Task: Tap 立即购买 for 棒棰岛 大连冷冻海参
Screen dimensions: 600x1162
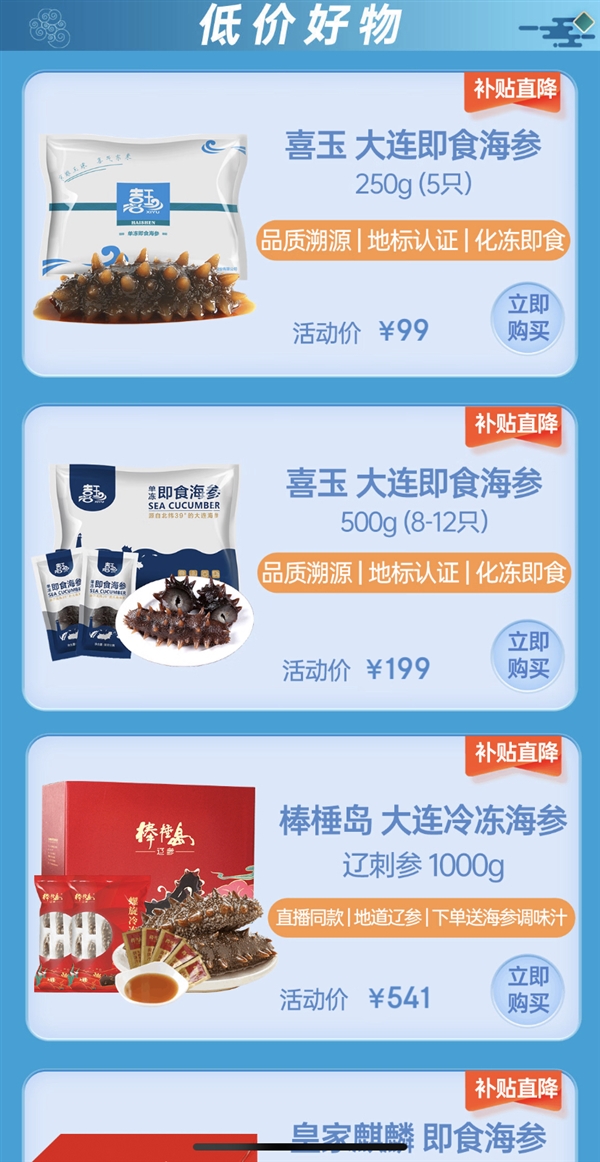Action: click(x=528, y=988)
